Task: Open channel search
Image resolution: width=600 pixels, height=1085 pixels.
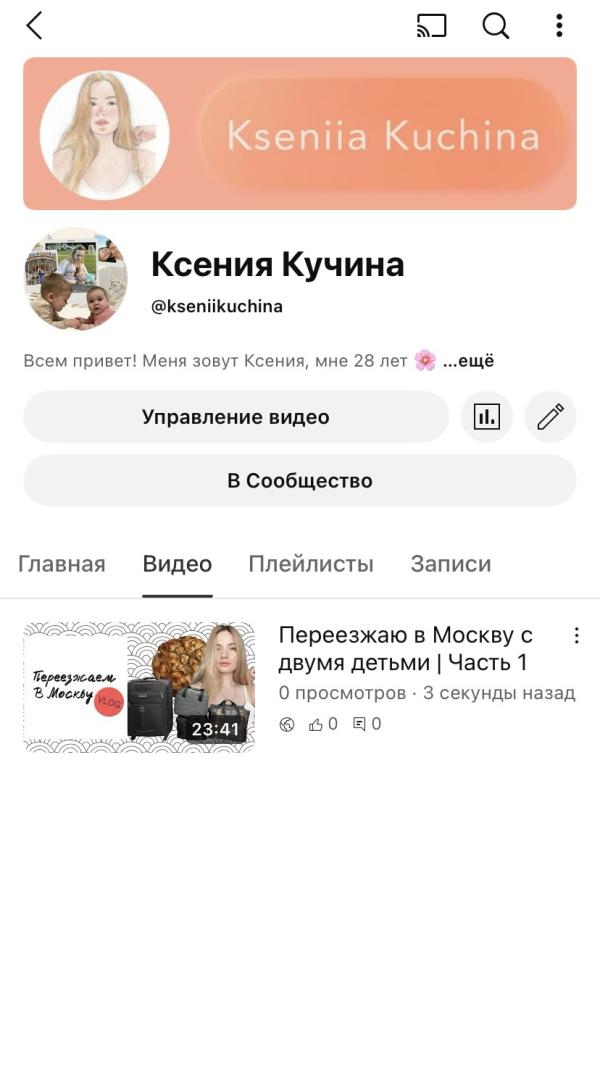Action: (496, 26)
